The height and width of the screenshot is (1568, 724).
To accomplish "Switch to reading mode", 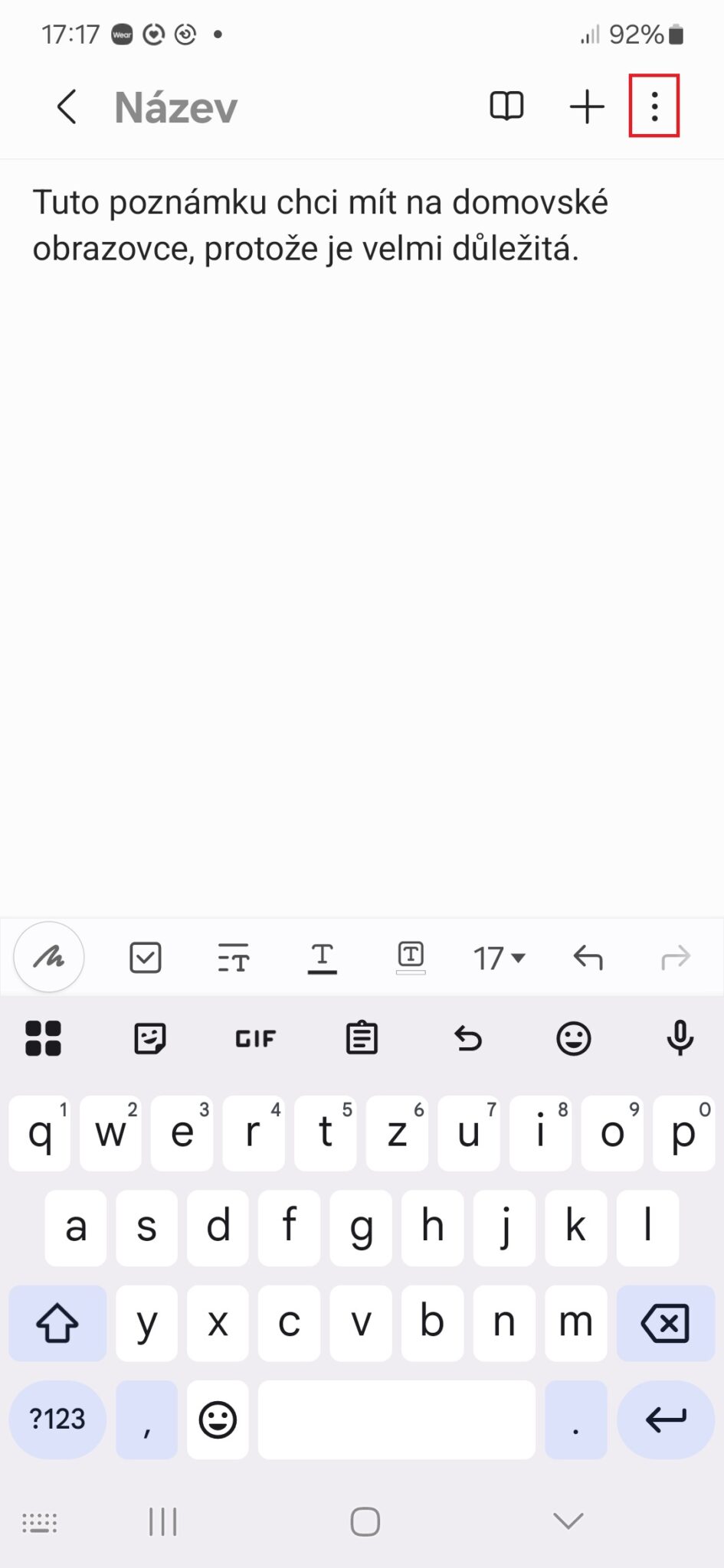I will click(x=506, y=106).
